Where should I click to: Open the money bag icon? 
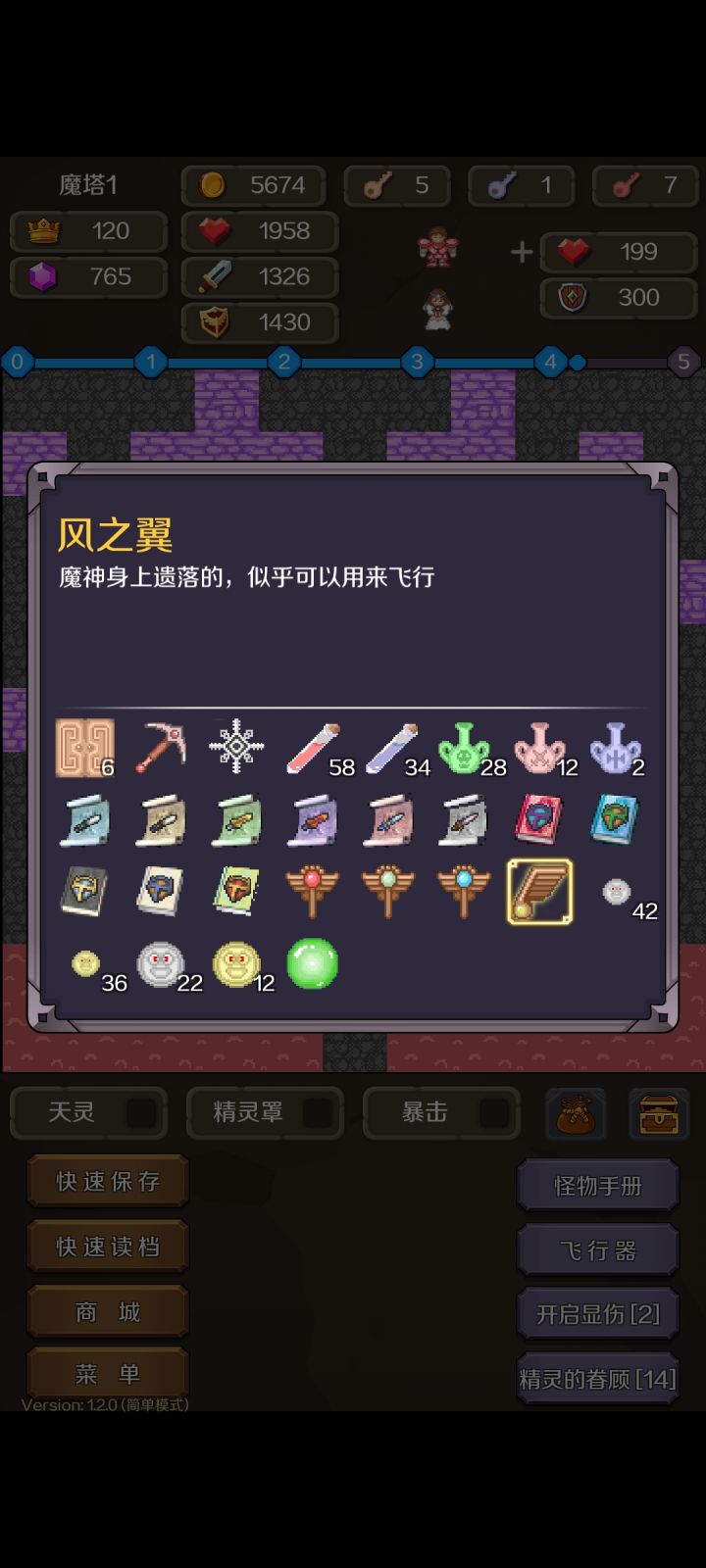pos(575,1114)
